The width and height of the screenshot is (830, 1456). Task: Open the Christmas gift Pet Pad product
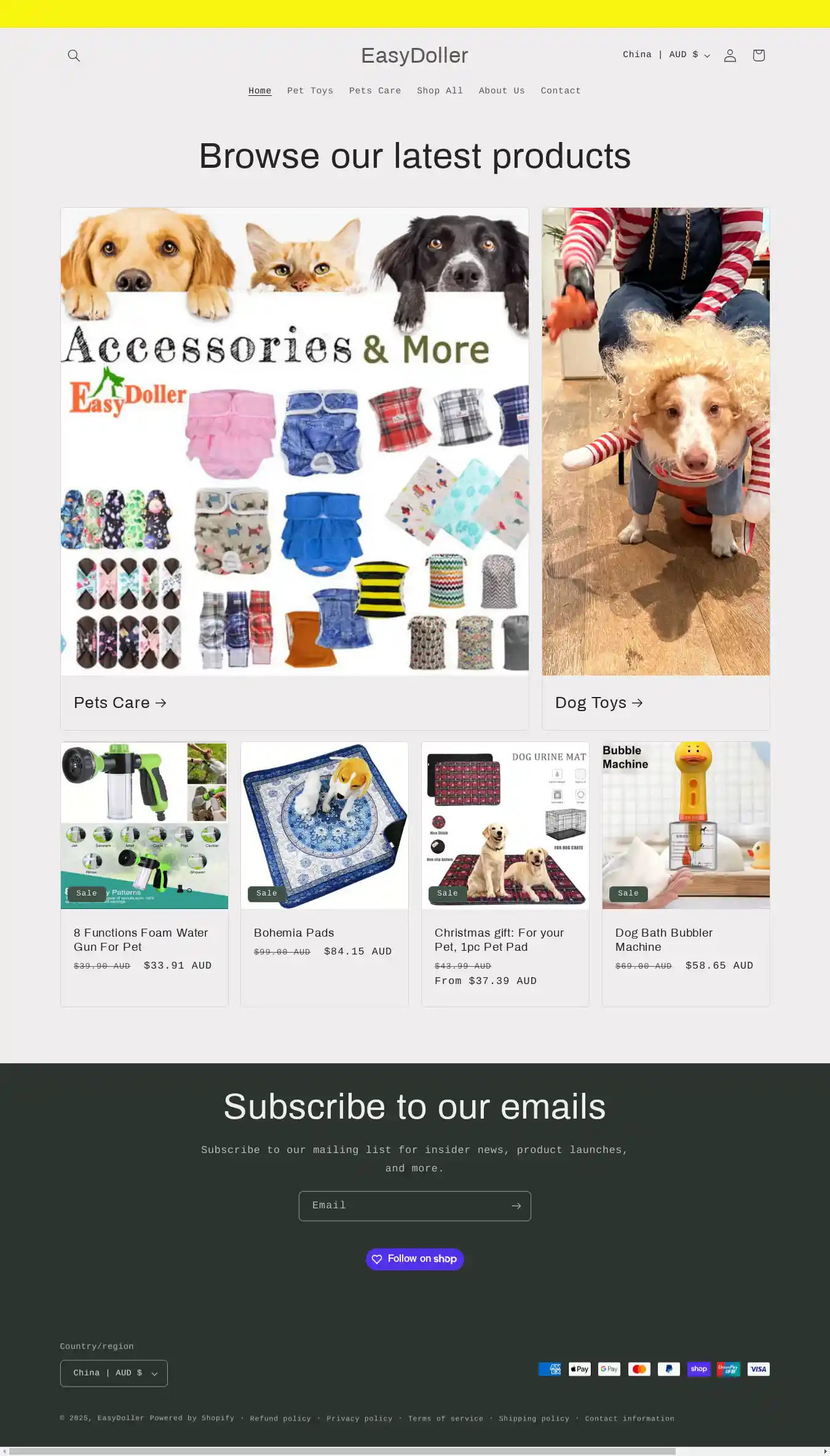(499, 939)
